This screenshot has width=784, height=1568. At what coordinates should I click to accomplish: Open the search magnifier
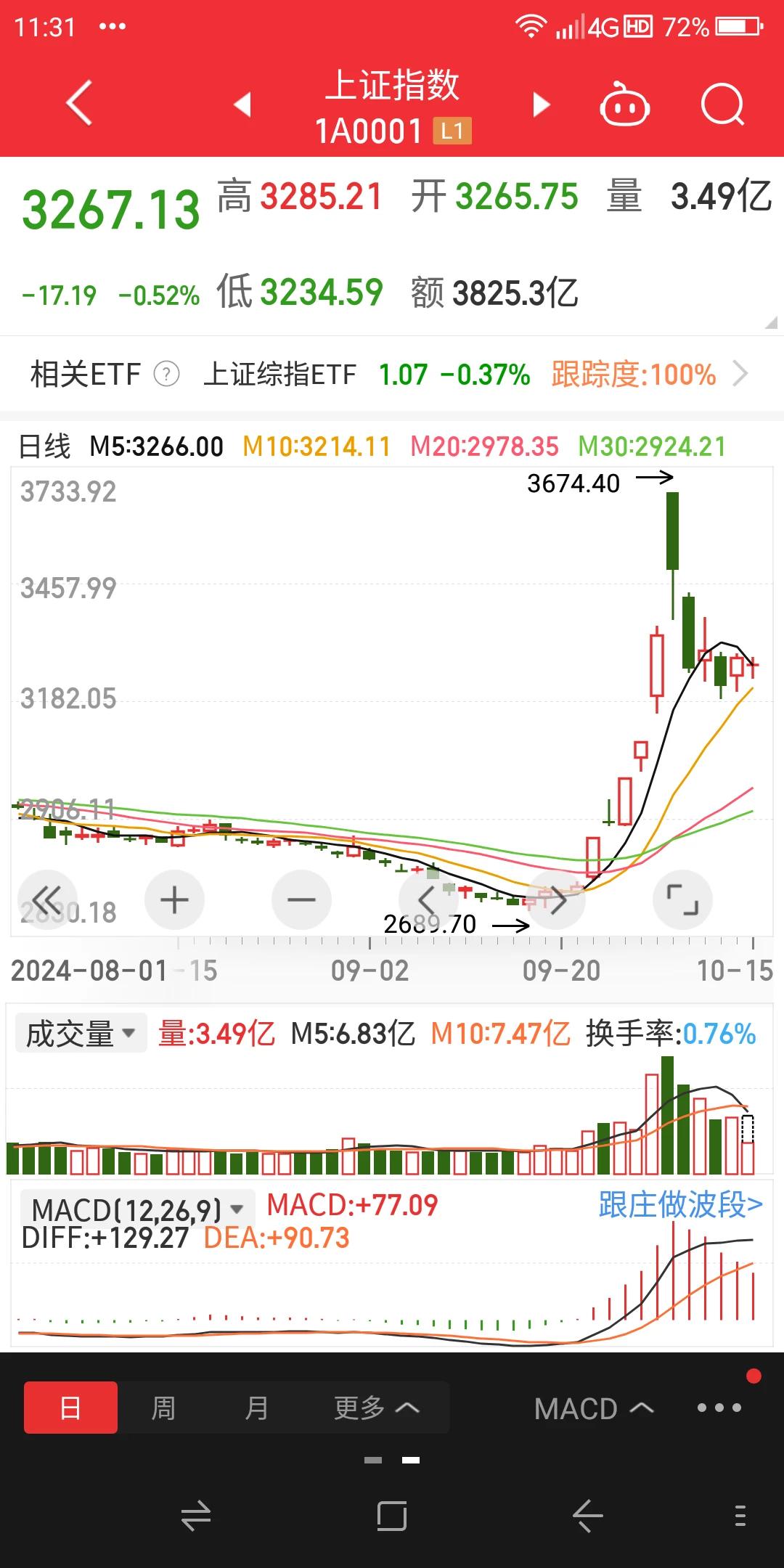(723, 105)
